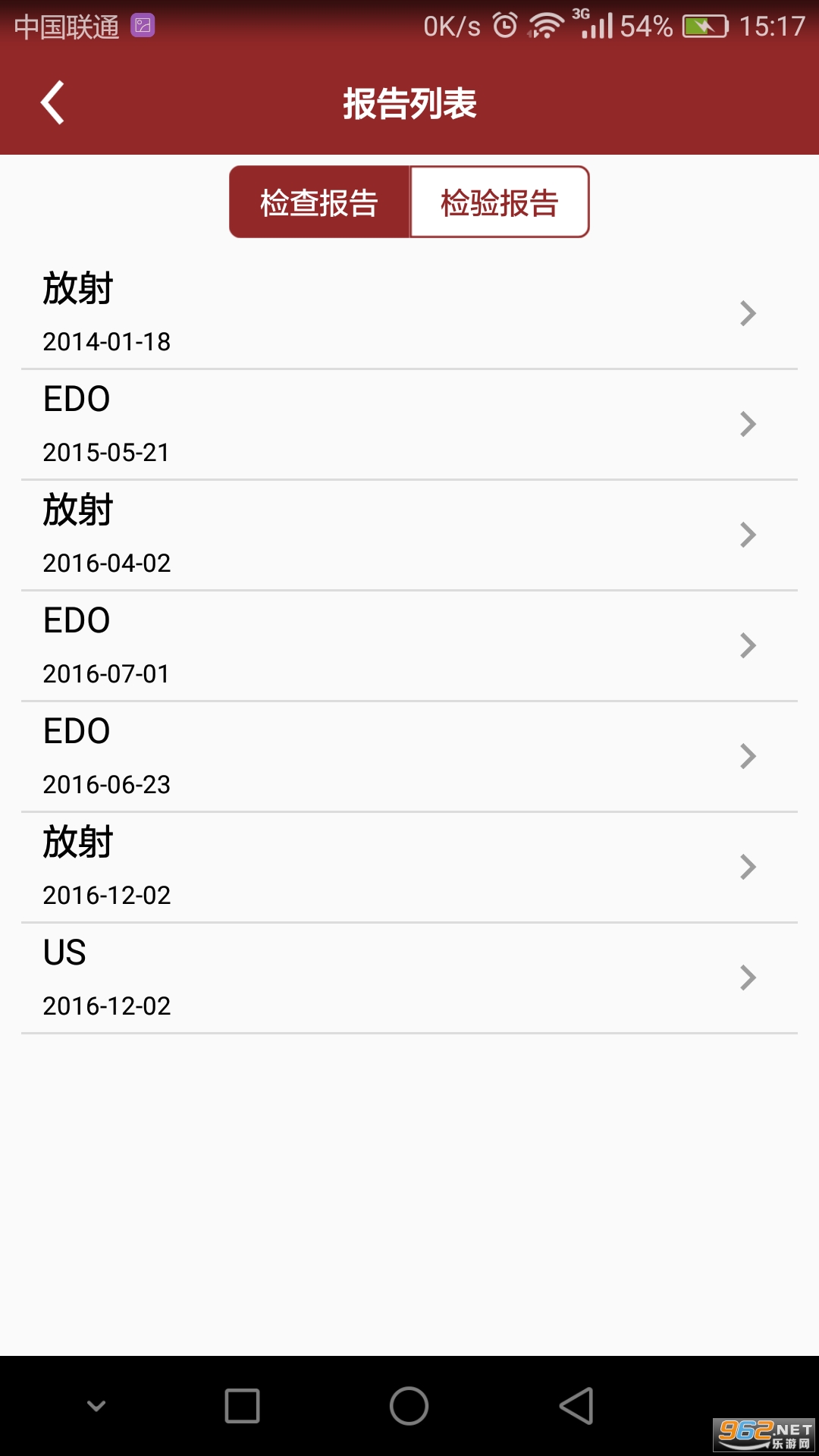Switch to the 检查报告 tab
Image resolution: width=819 pixels, height=1456 pixels.
319,202
